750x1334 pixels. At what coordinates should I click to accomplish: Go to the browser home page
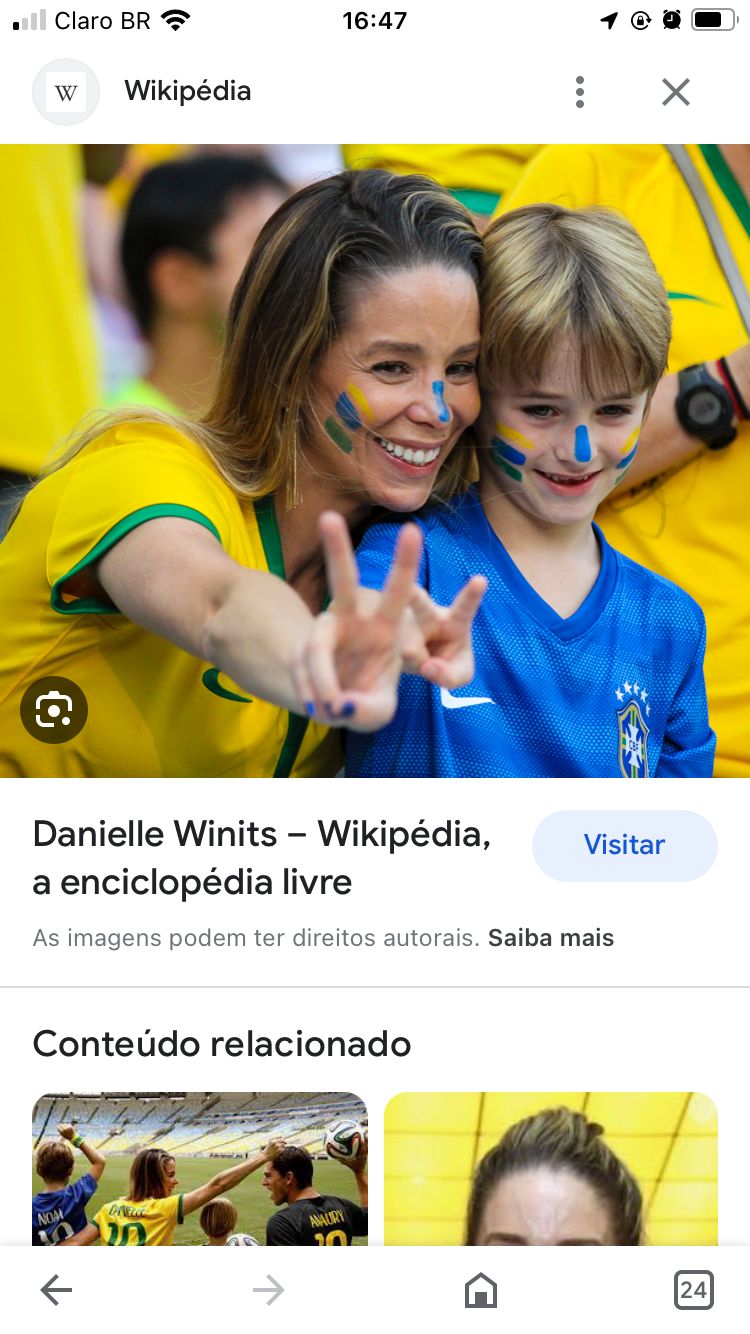click(x=481, y=1290)
